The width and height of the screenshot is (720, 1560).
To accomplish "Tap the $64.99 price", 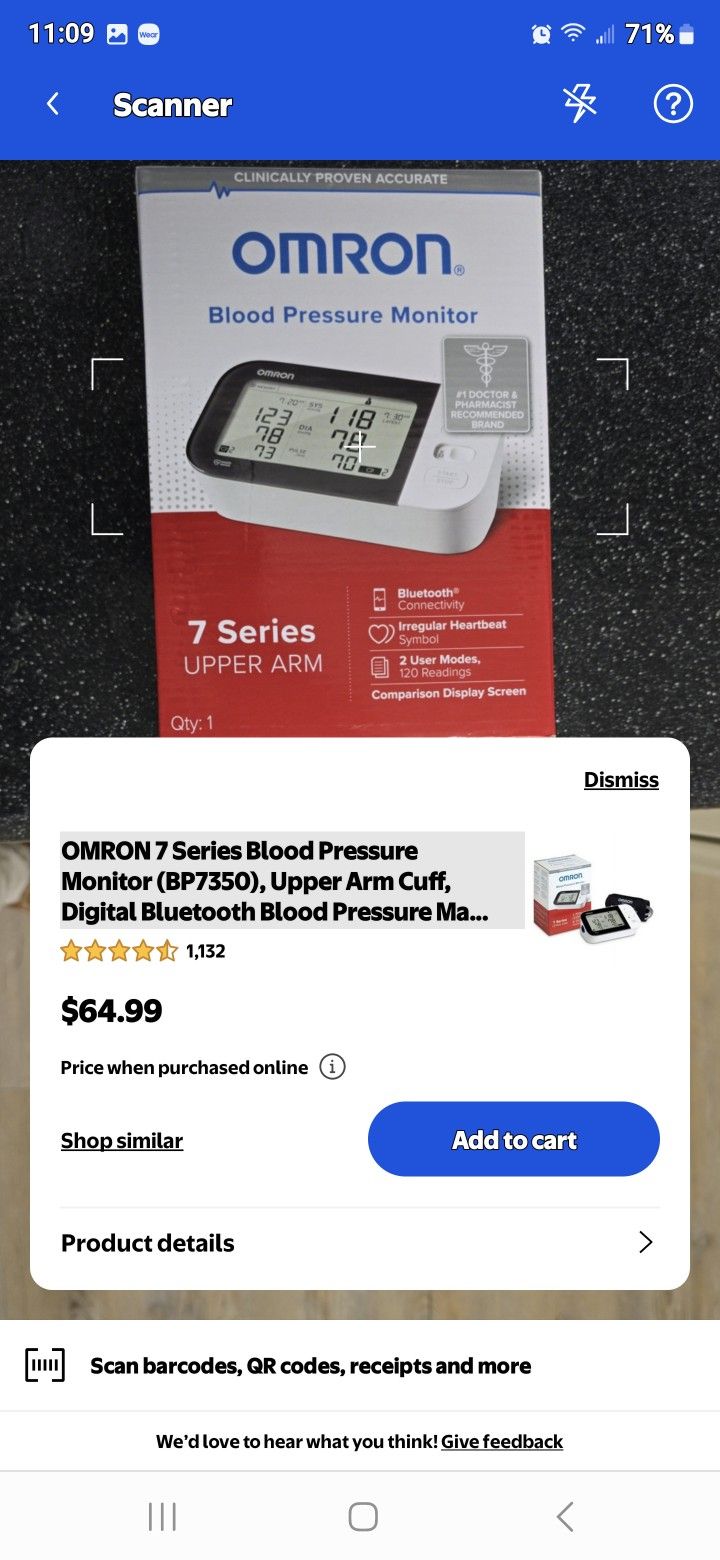I will (111, 1011).
